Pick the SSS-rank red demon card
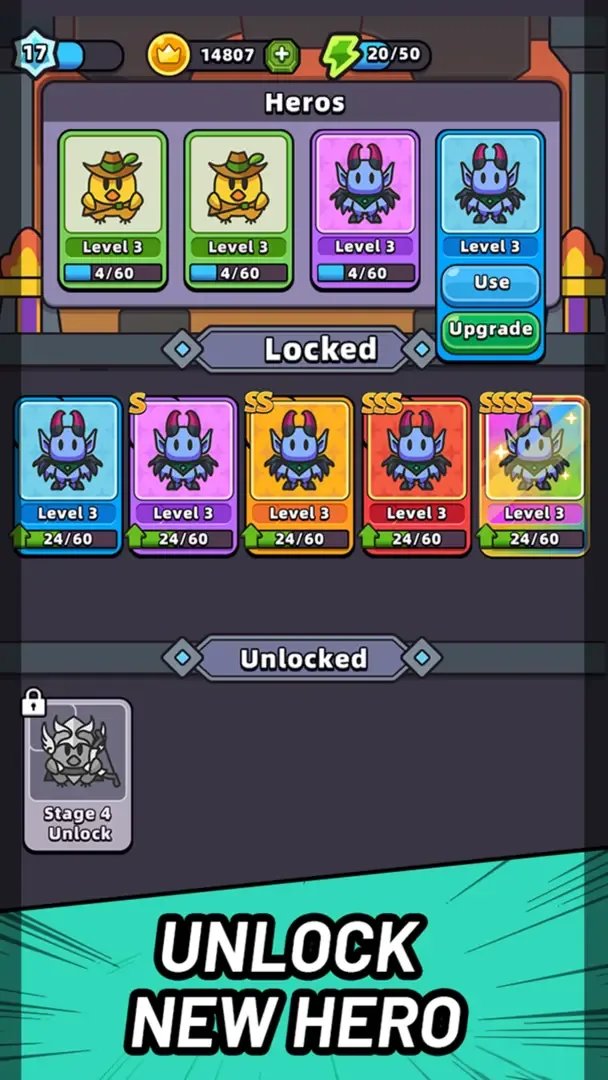The width and height of the screenshot is (608, 1080). coord(415,475)
